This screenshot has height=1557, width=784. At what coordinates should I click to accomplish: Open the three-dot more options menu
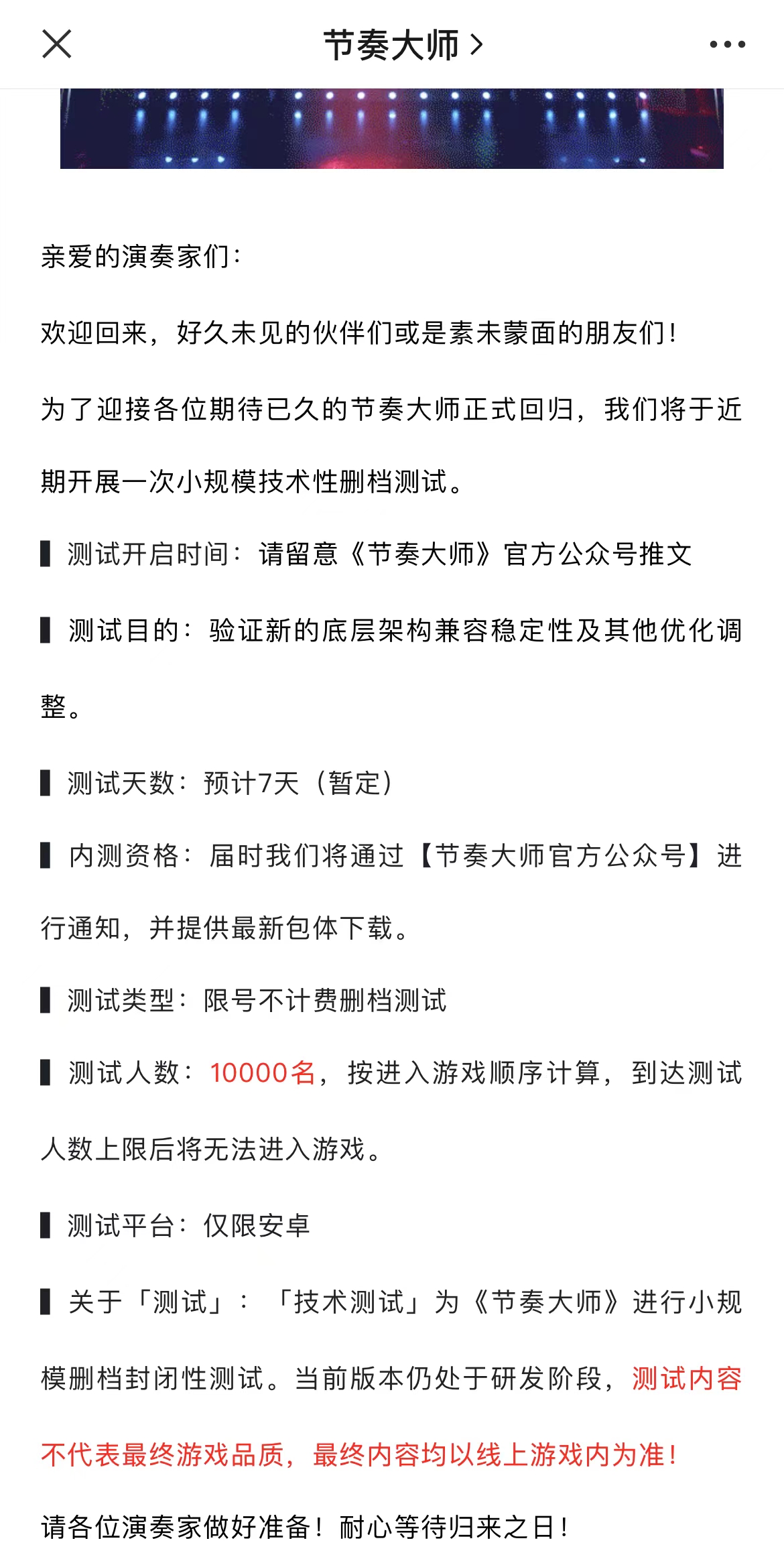click(727, 45)
